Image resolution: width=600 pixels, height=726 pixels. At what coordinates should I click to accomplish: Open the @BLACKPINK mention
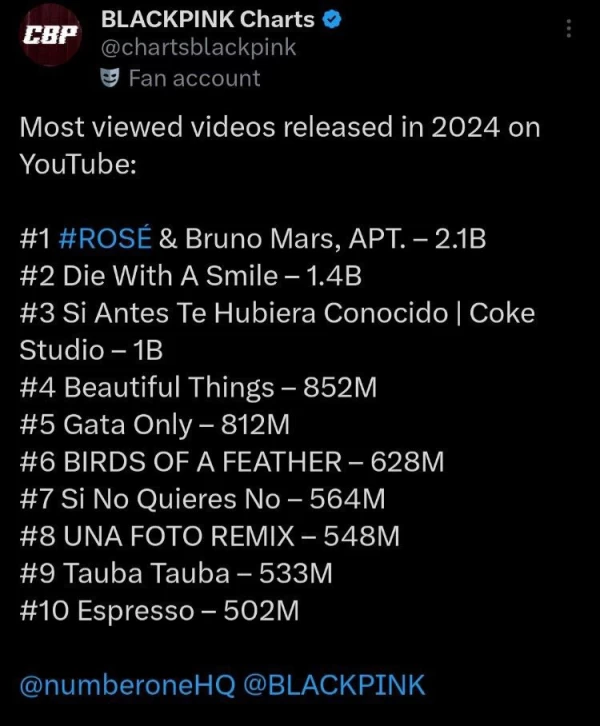[334, 685]
